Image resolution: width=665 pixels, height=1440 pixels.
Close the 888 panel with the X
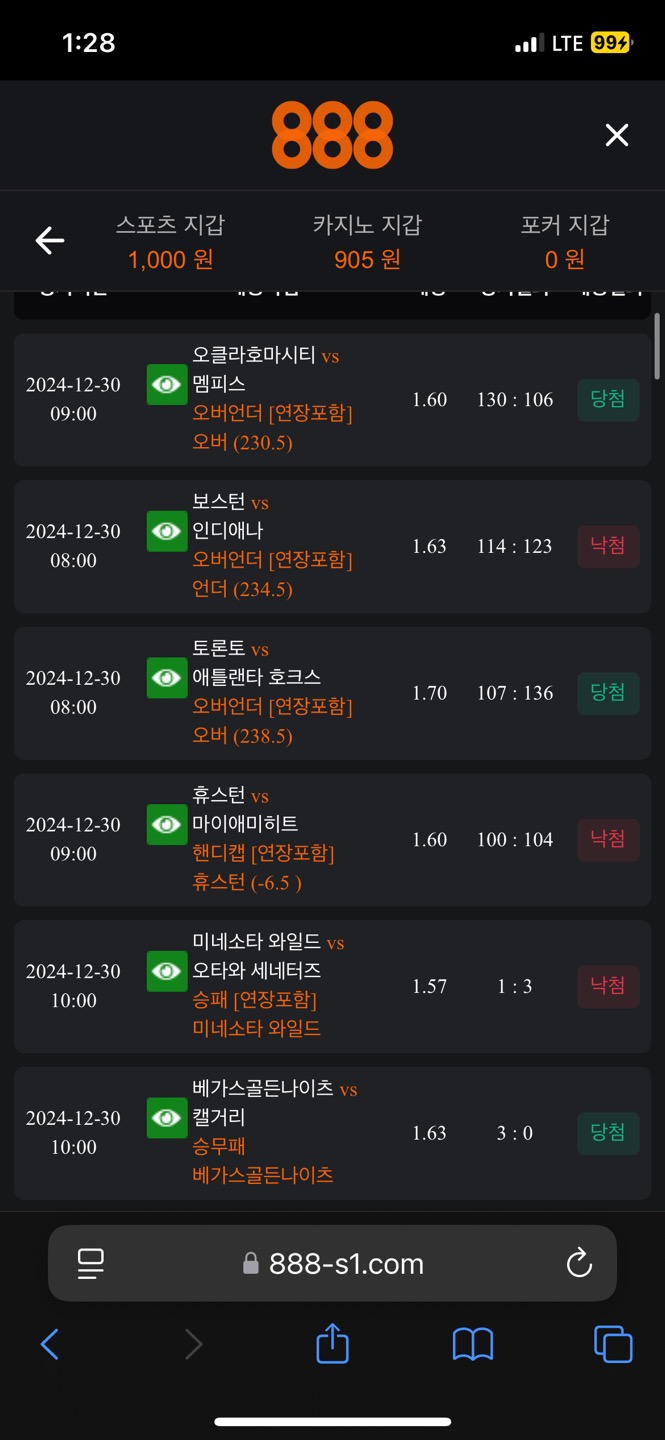point(617,135)
